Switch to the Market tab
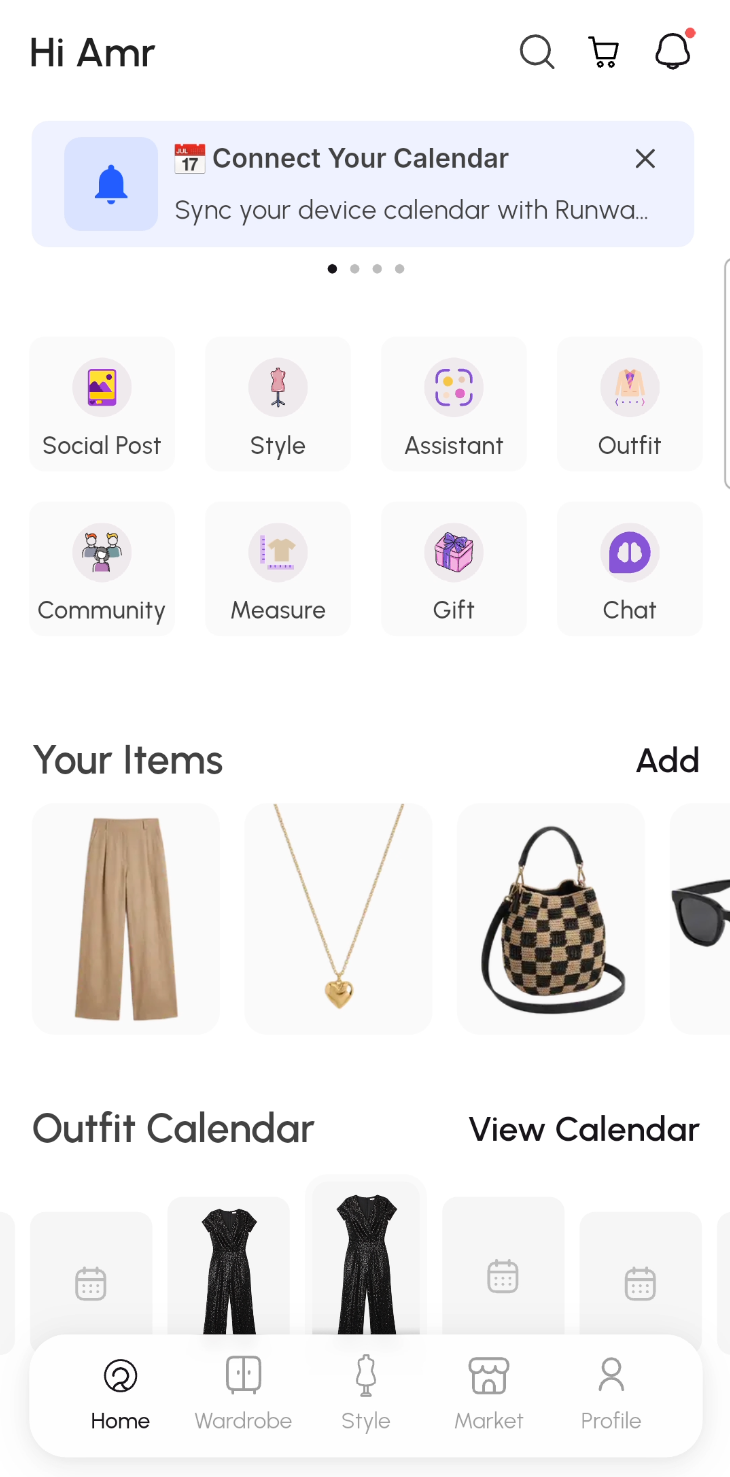This screenshot has width=730, height=1477. coord(489,1393)
